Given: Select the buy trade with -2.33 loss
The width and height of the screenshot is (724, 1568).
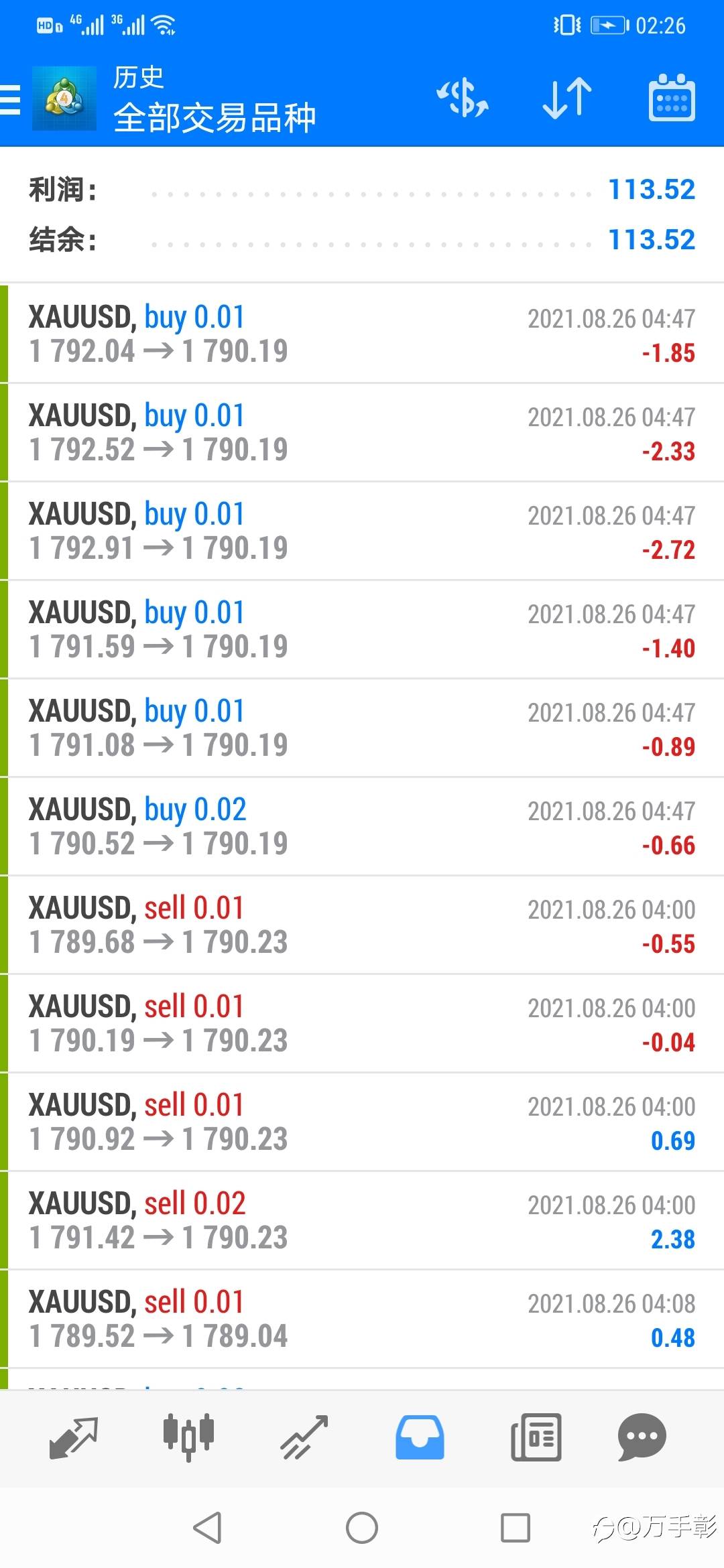Looking at the screenshot, I should (x=362, y=432).
